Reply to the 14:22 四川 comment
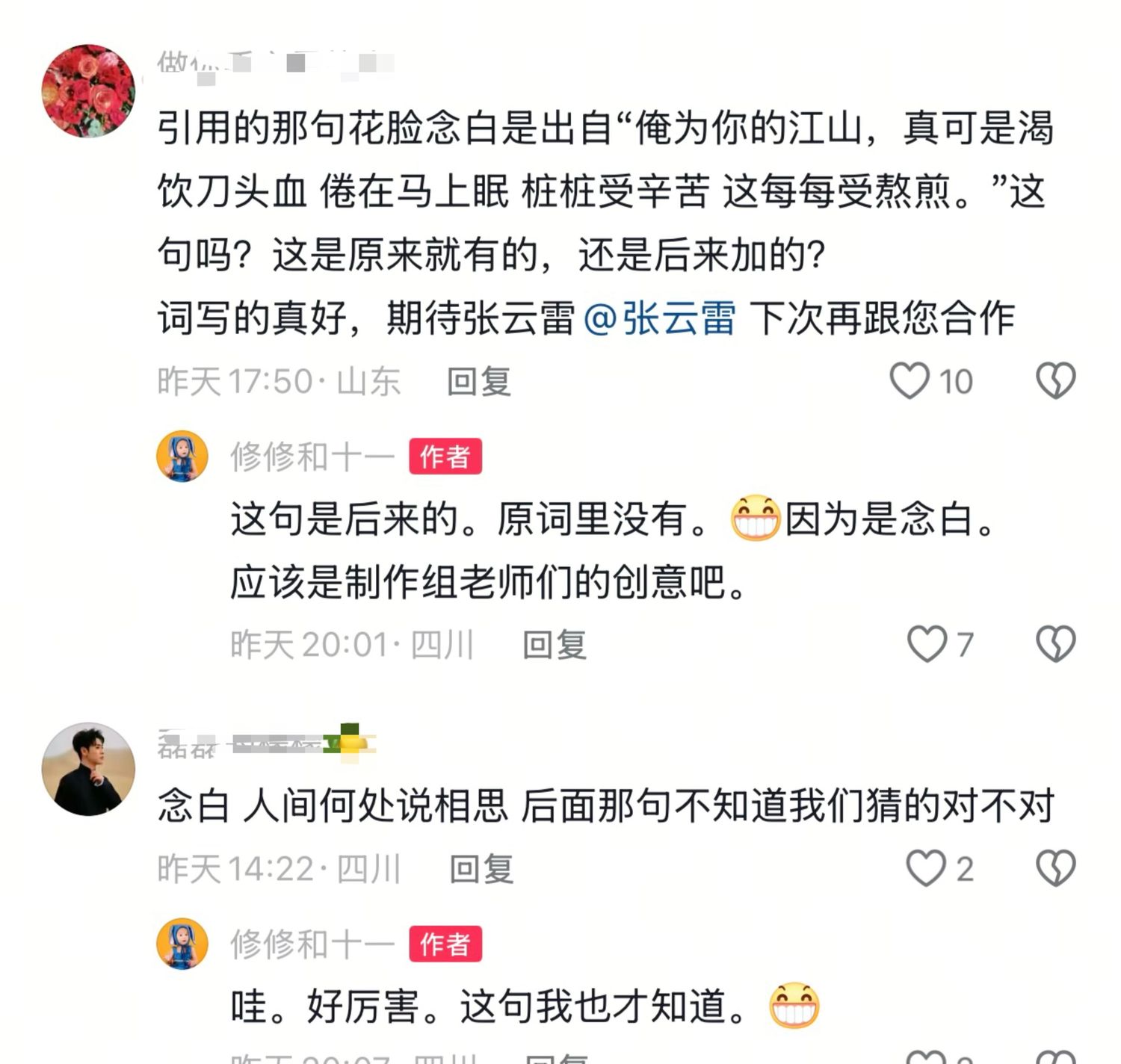 [x=481, y=869]
